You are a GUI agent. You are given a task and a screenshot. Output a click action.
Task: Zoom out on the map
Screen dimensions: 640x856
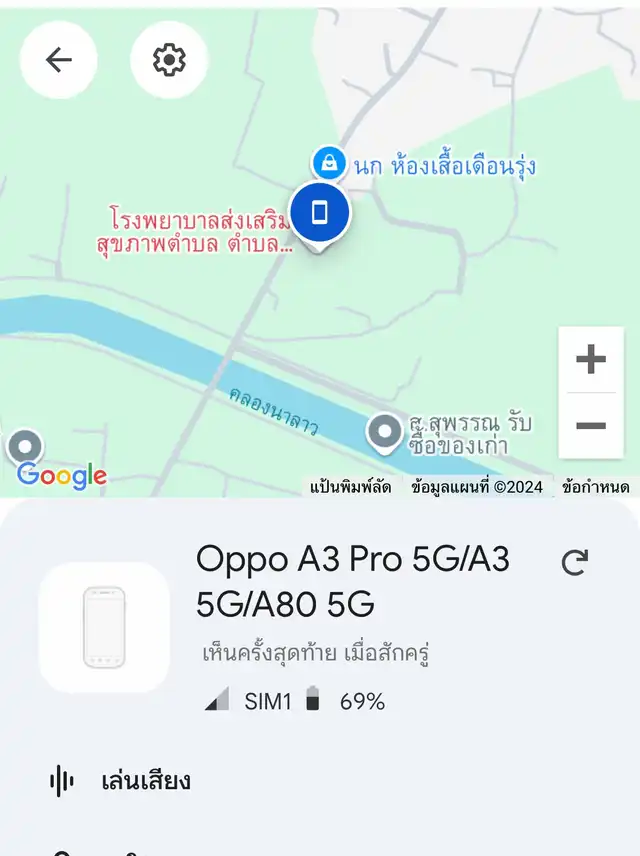tap(591, 426)
